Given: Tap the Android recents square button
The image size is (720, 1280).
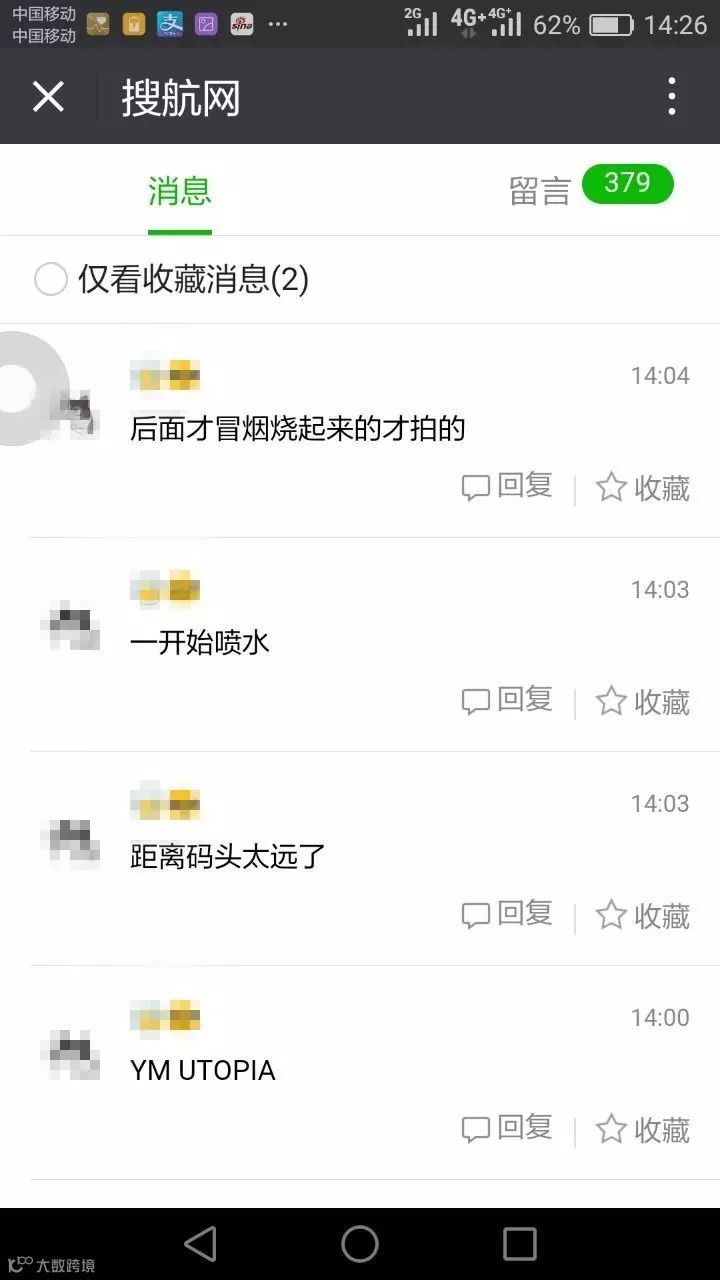Looking at the screenshot, I should tap(519, 1244).
